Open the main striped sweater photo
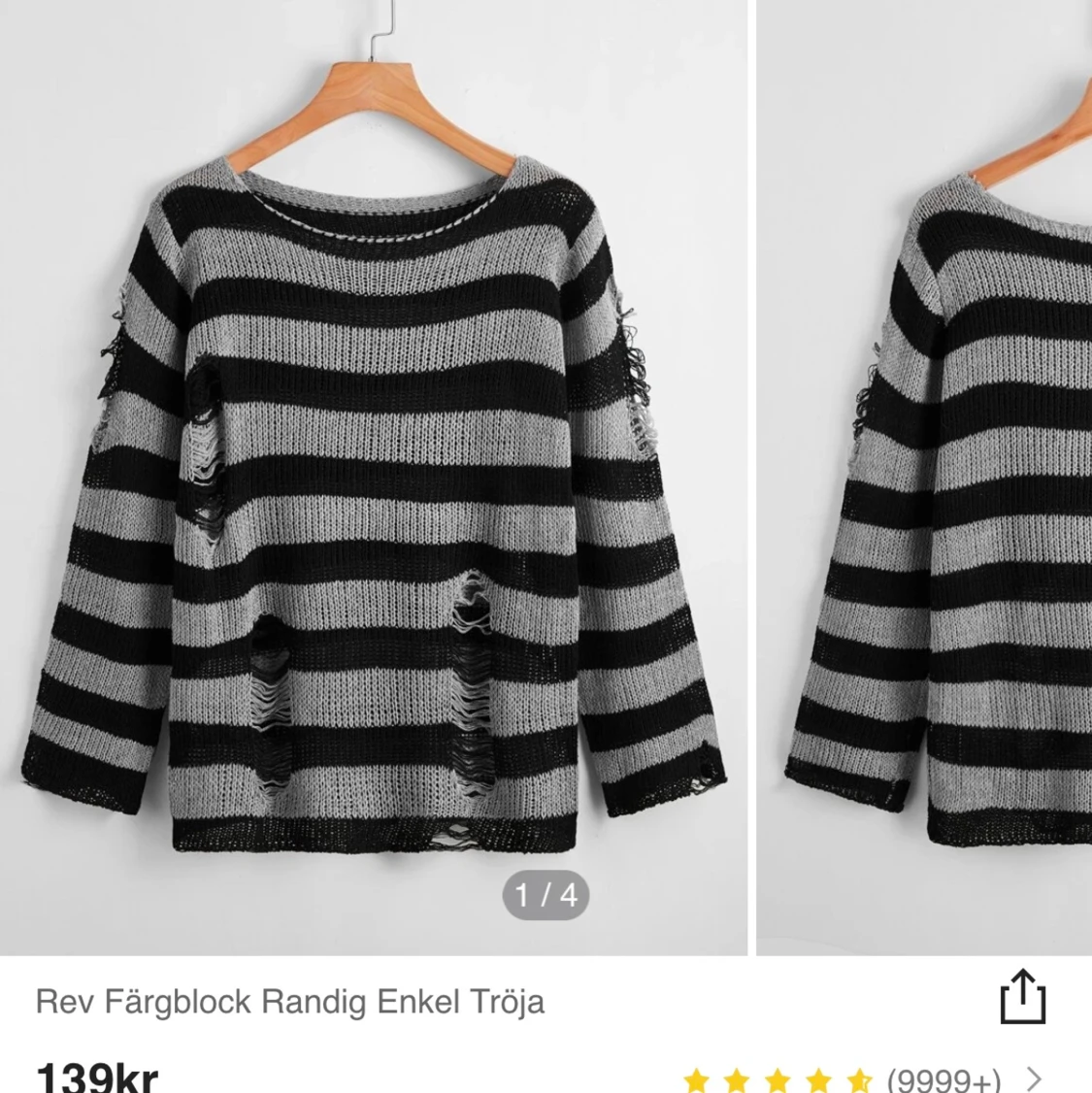This screenshot has height=1093, width=1092. pos(374,476)
